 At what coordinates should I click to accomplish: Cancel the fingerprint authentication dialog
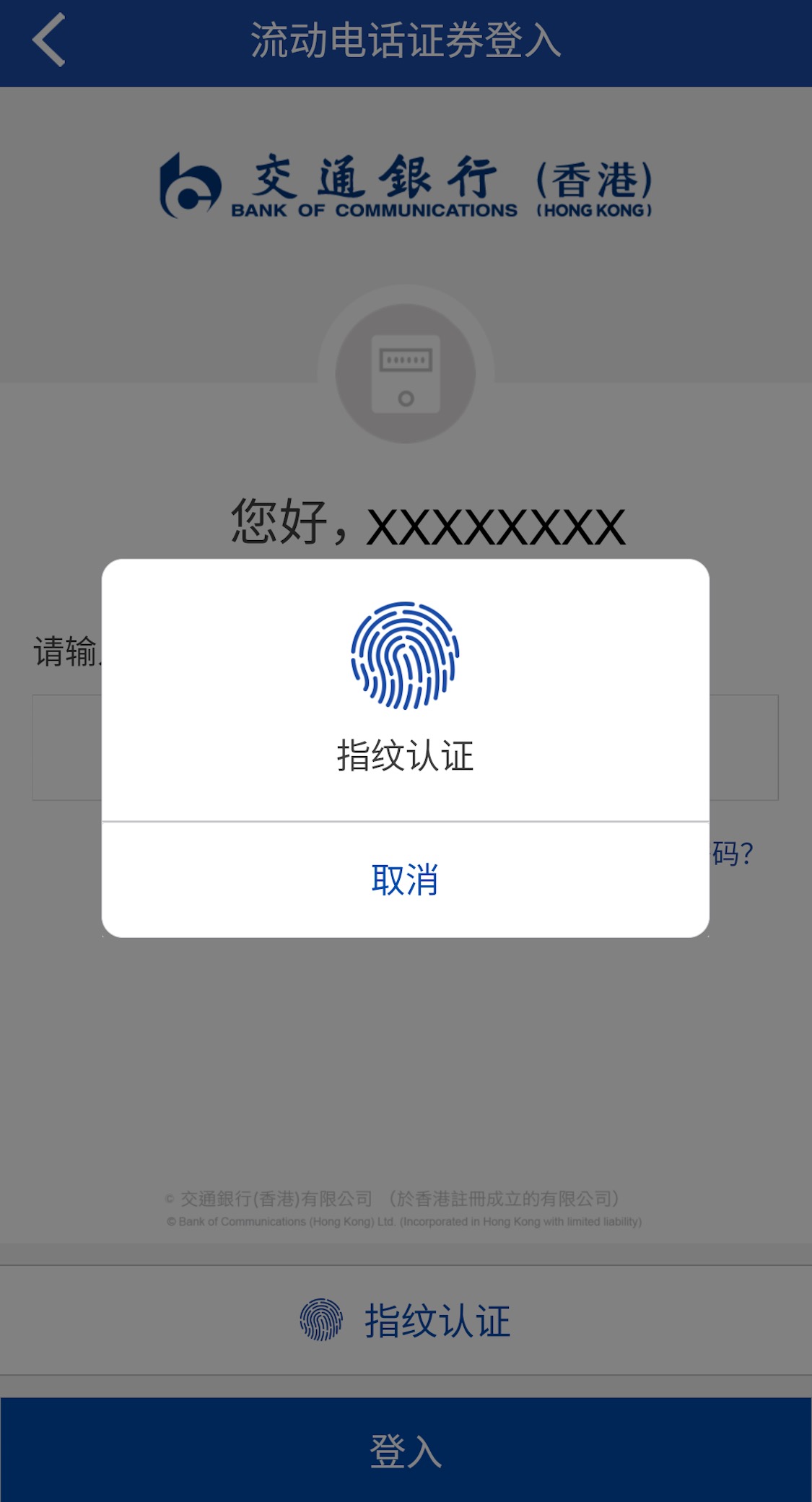pyautogui.click(x=405, y=880)
